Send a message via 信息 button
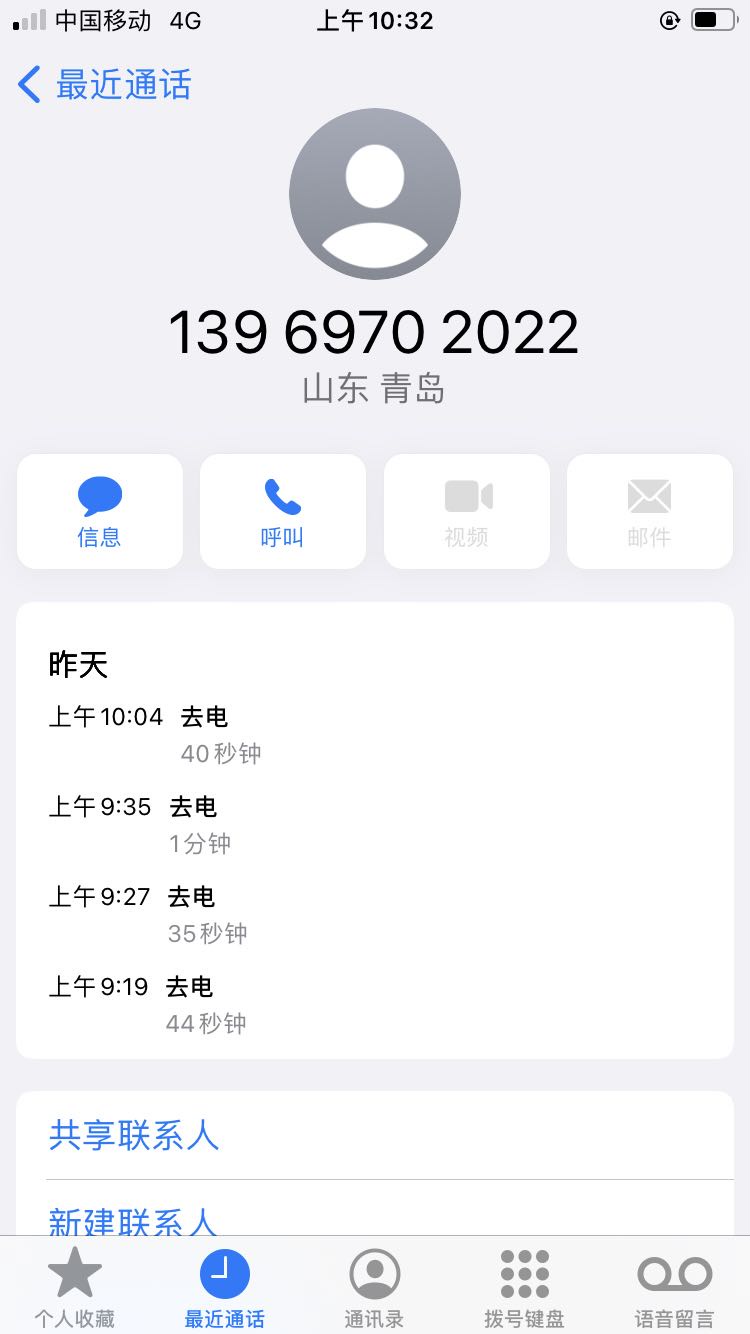This screenshot has width=750, height=1334. [100, 512]
